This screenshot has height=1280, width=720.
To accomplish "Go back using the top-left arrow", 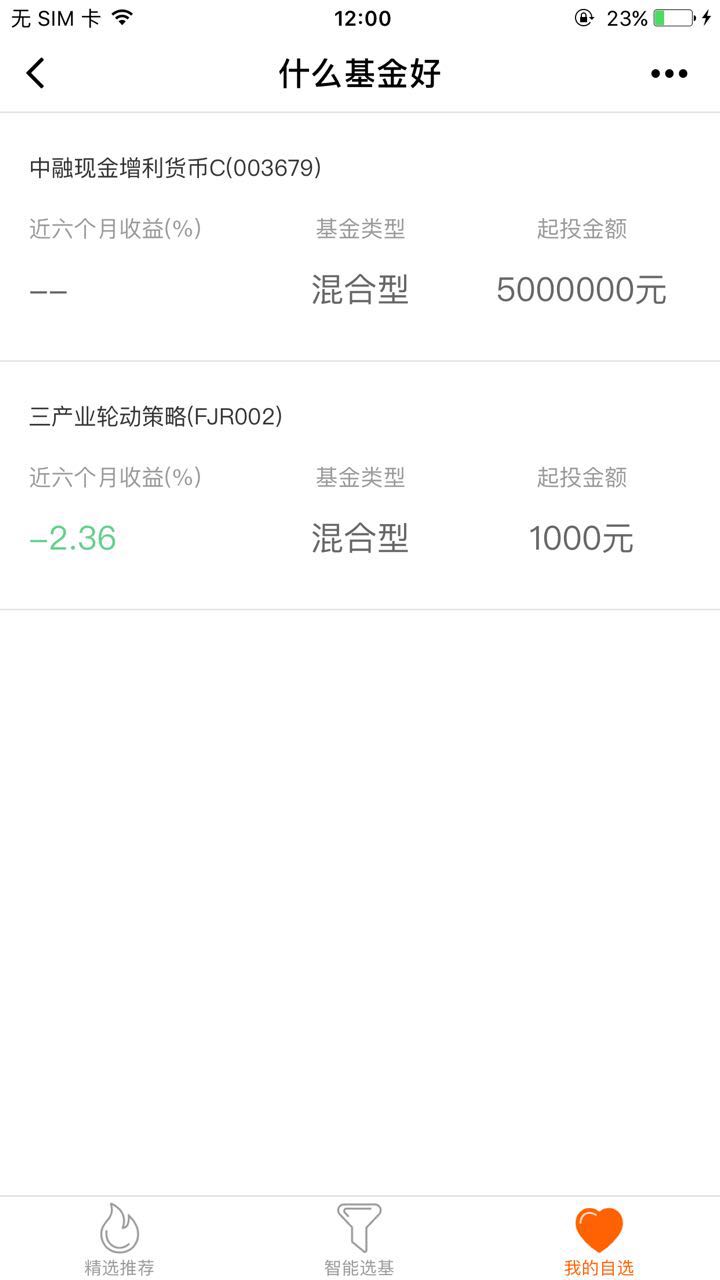I will point(36,73).
